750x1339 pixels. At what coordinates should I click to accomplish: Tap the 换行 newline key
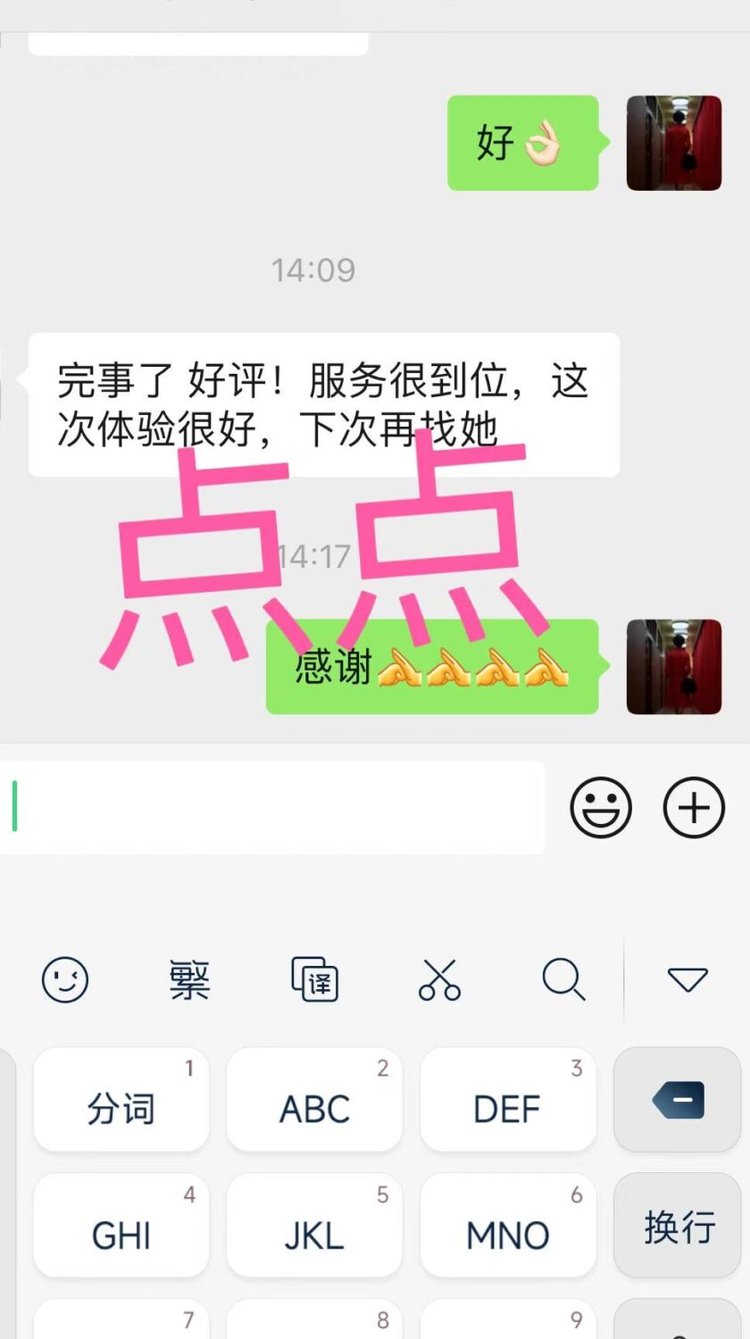coord(678,1226)
